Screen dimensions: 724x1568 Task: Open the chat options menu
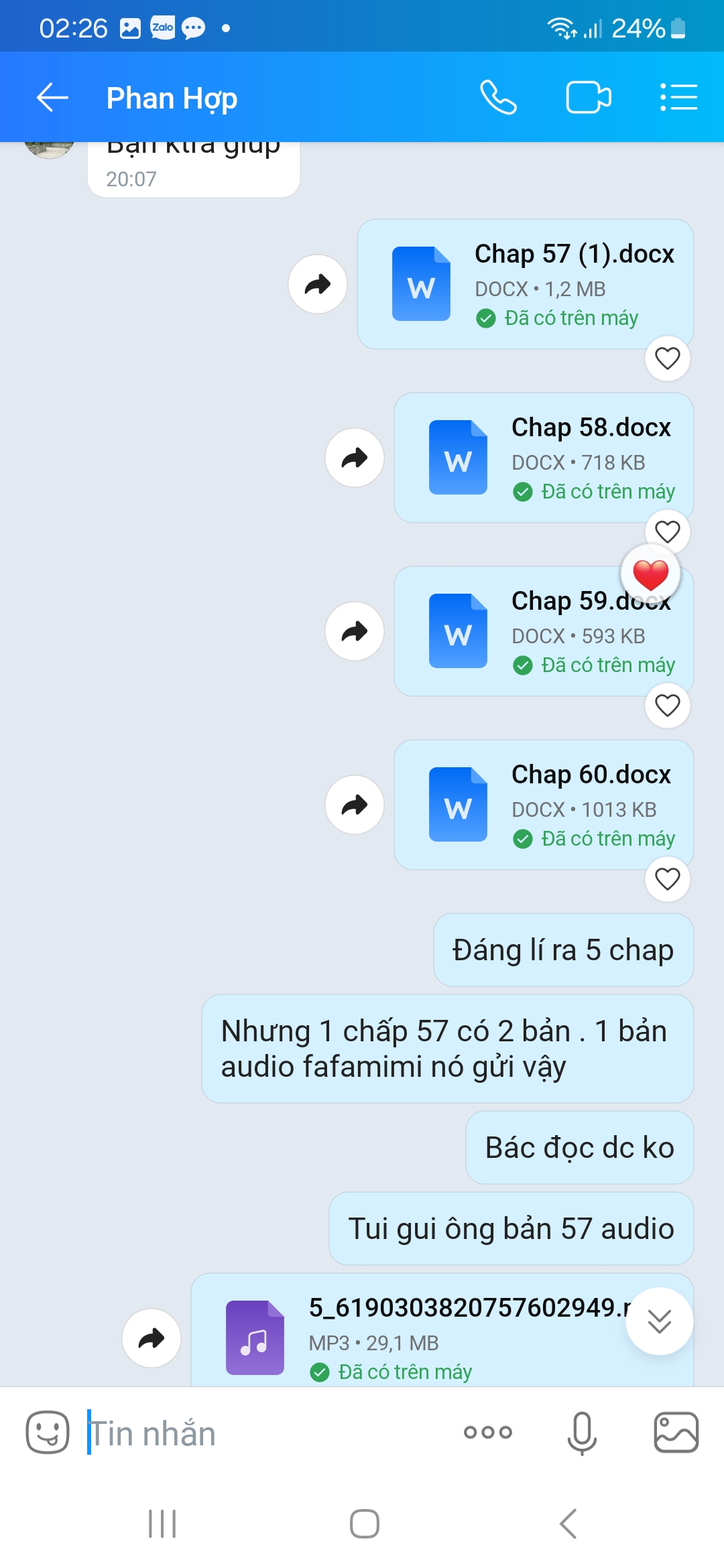coord(678,98)
